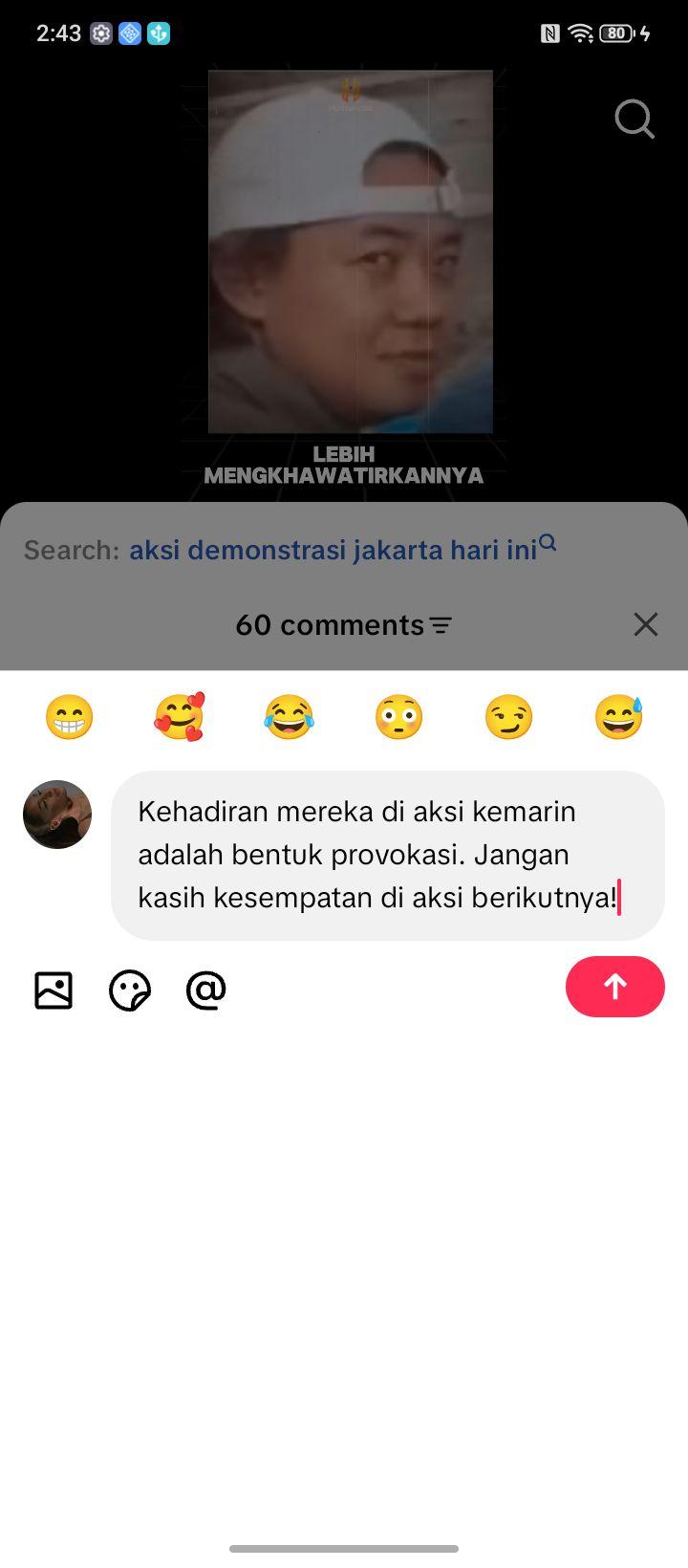Insert the tears of joy emoji

click(289, 717)
